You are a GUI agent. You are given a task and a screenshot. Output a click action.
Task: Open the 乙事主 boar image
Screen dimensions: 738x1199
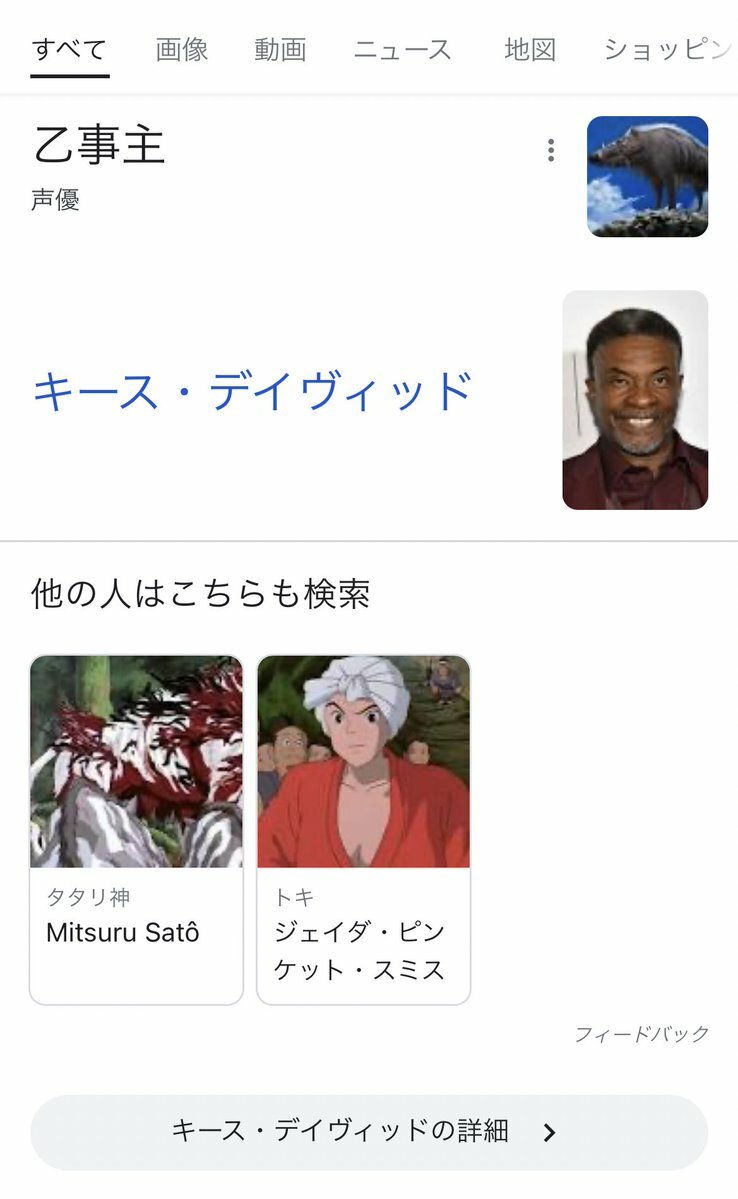(647, 177)
